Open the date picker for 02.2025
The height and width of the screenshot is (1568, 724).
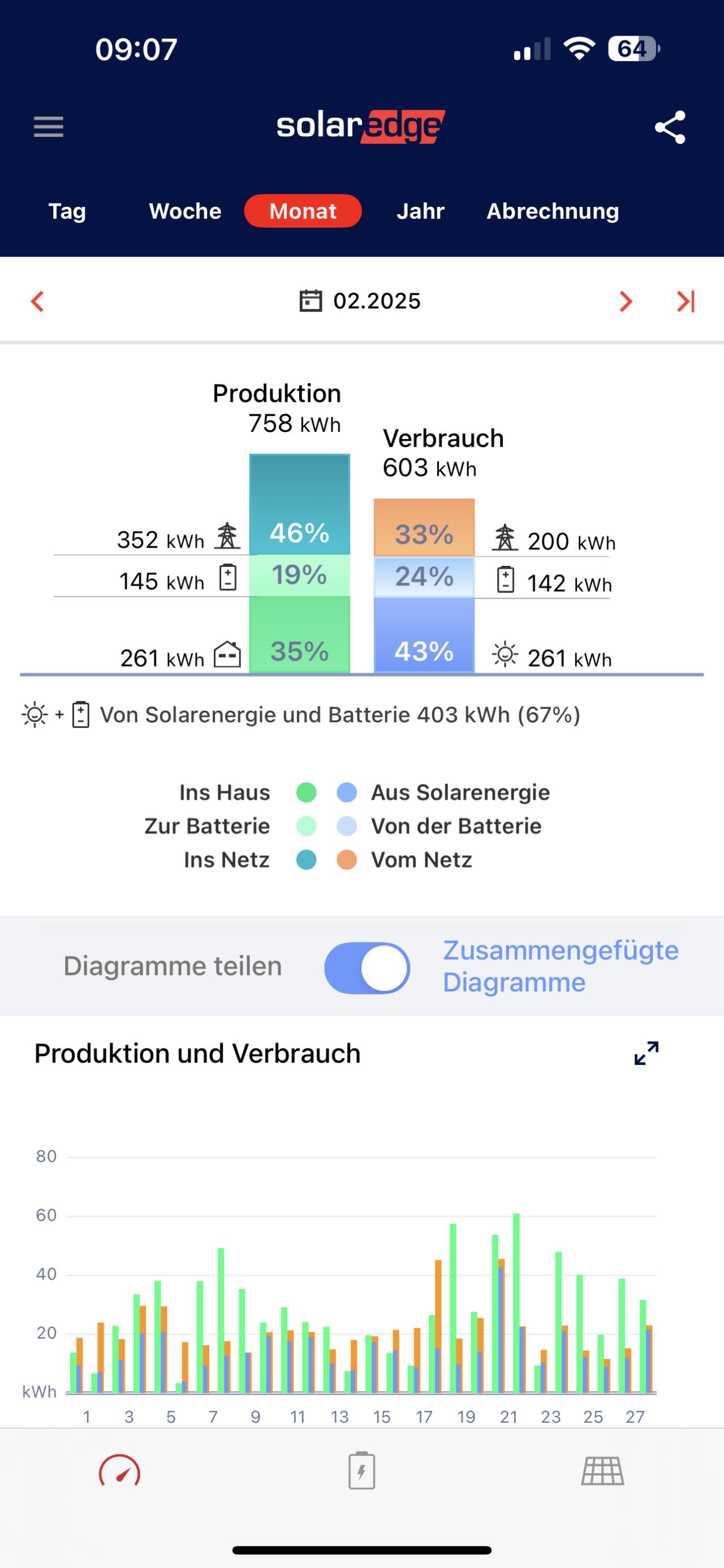click(x=360, y=301)
